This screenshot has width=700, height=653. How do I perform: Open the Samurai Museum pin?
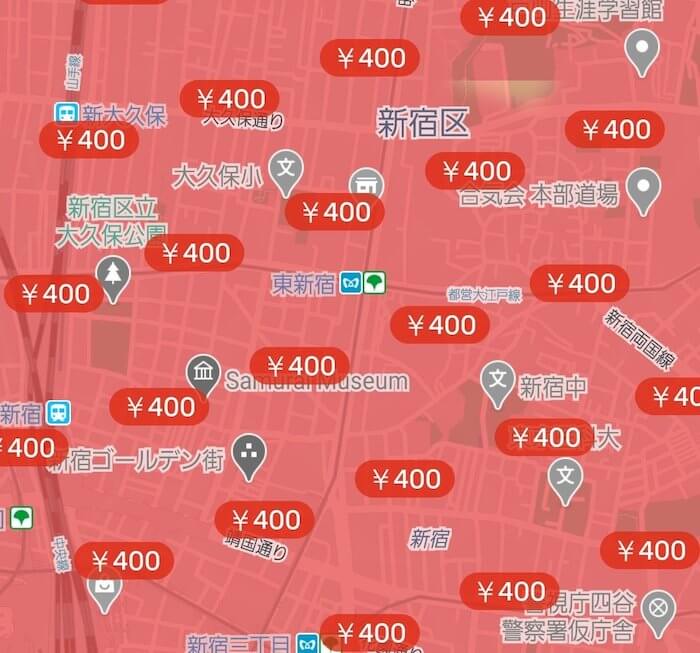coord(203,374)
